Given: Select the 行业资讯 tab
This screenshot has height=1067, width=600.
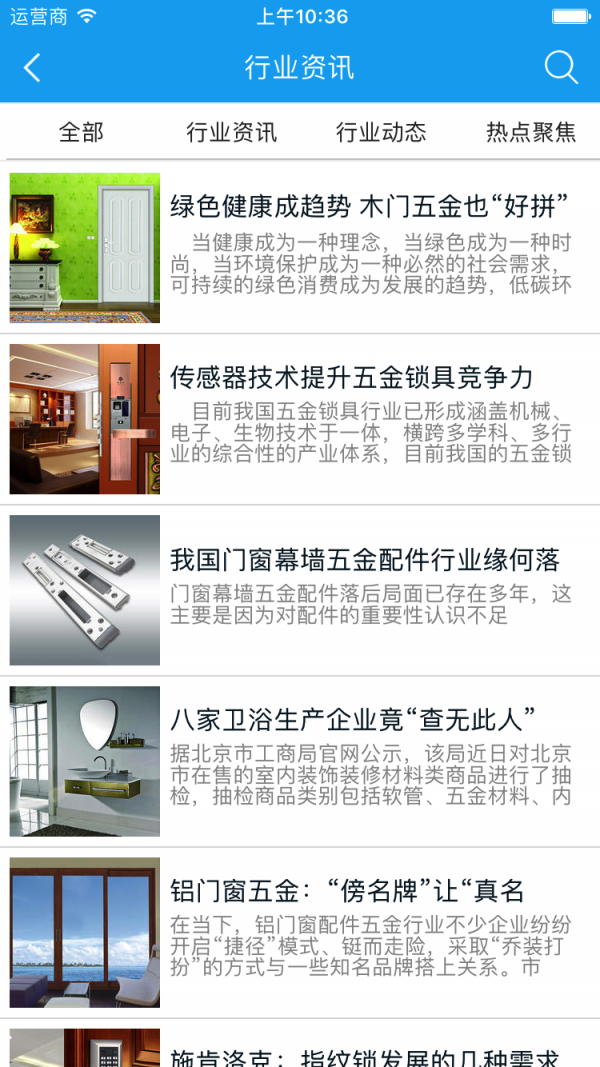Looking at the screenshot, I should 232,132.
